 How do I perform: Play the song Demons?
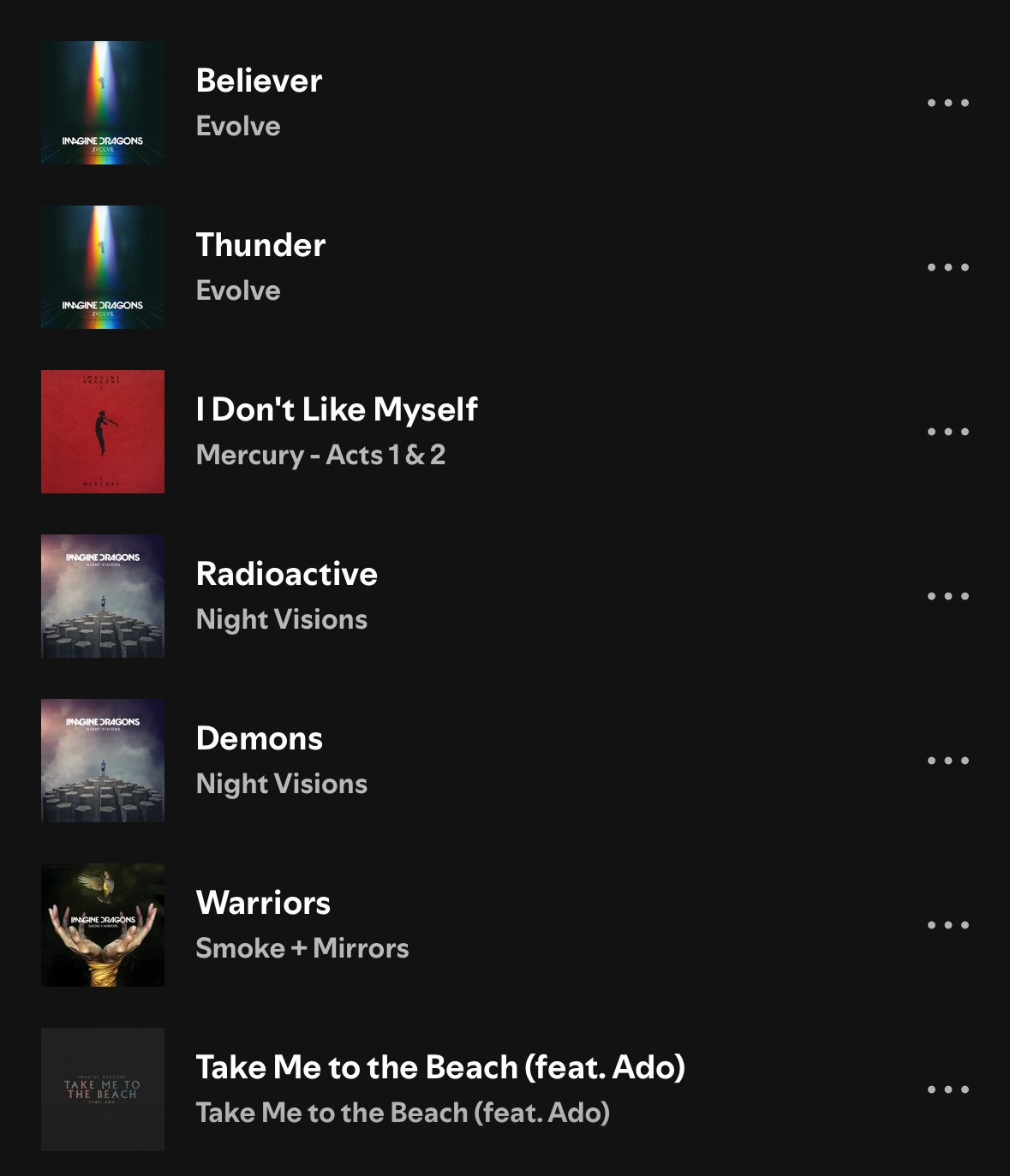(259, 739)
